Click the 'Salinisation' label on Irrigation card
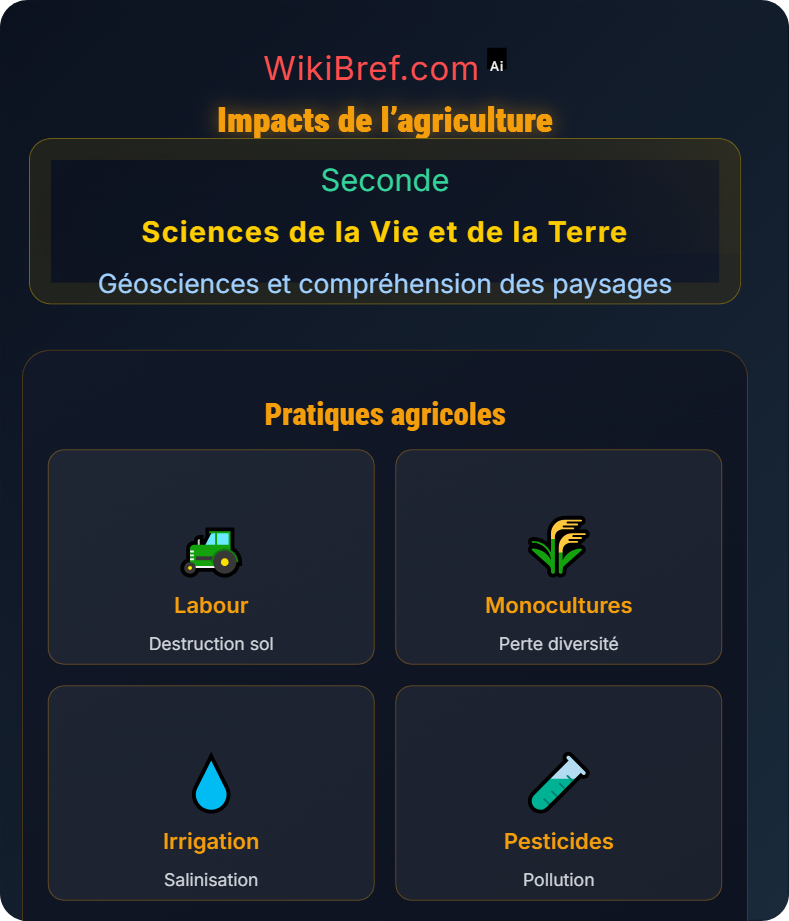This screenshot has height=921, width=789. pos(210,879)
